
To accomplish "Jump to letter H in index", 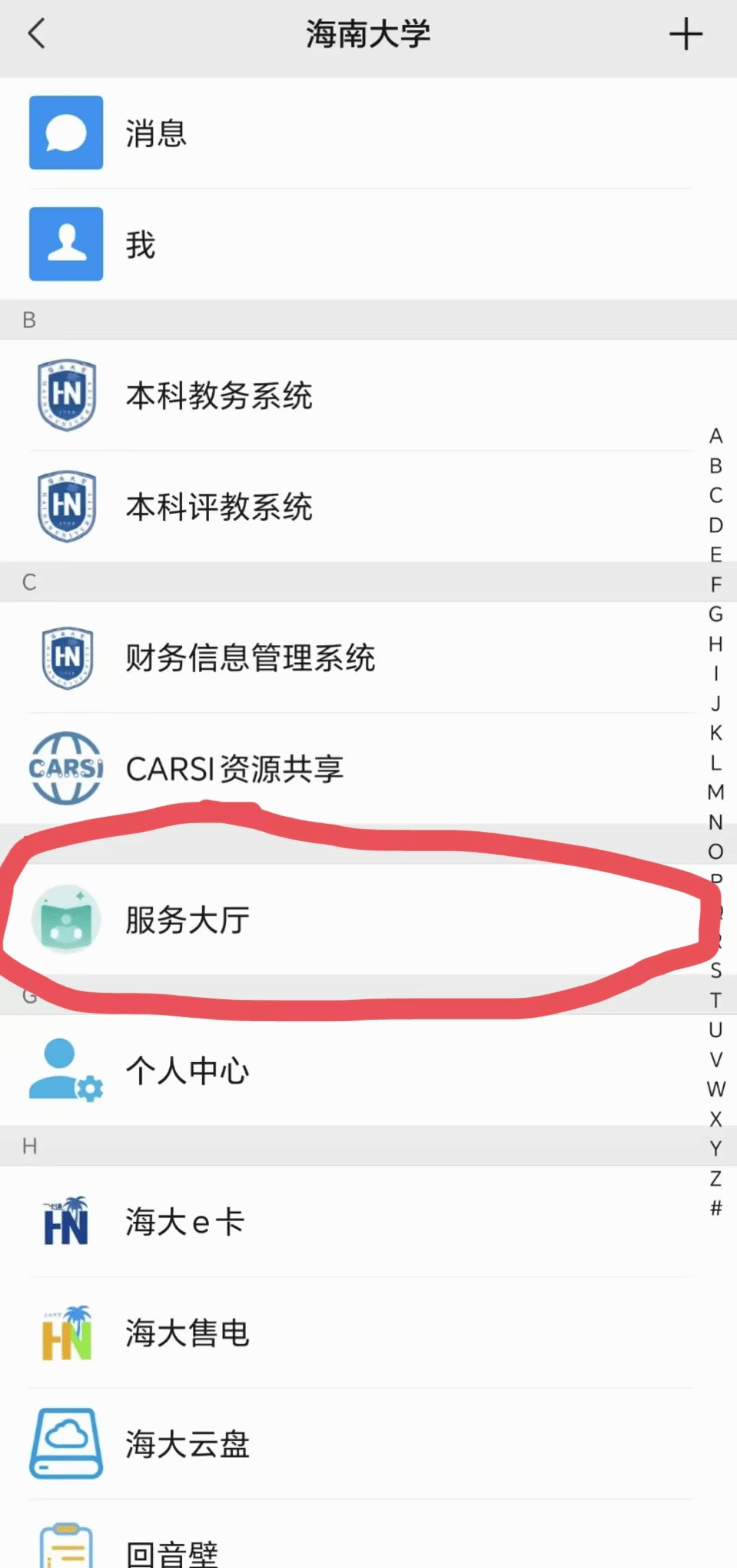I will [x=716, y=644].
